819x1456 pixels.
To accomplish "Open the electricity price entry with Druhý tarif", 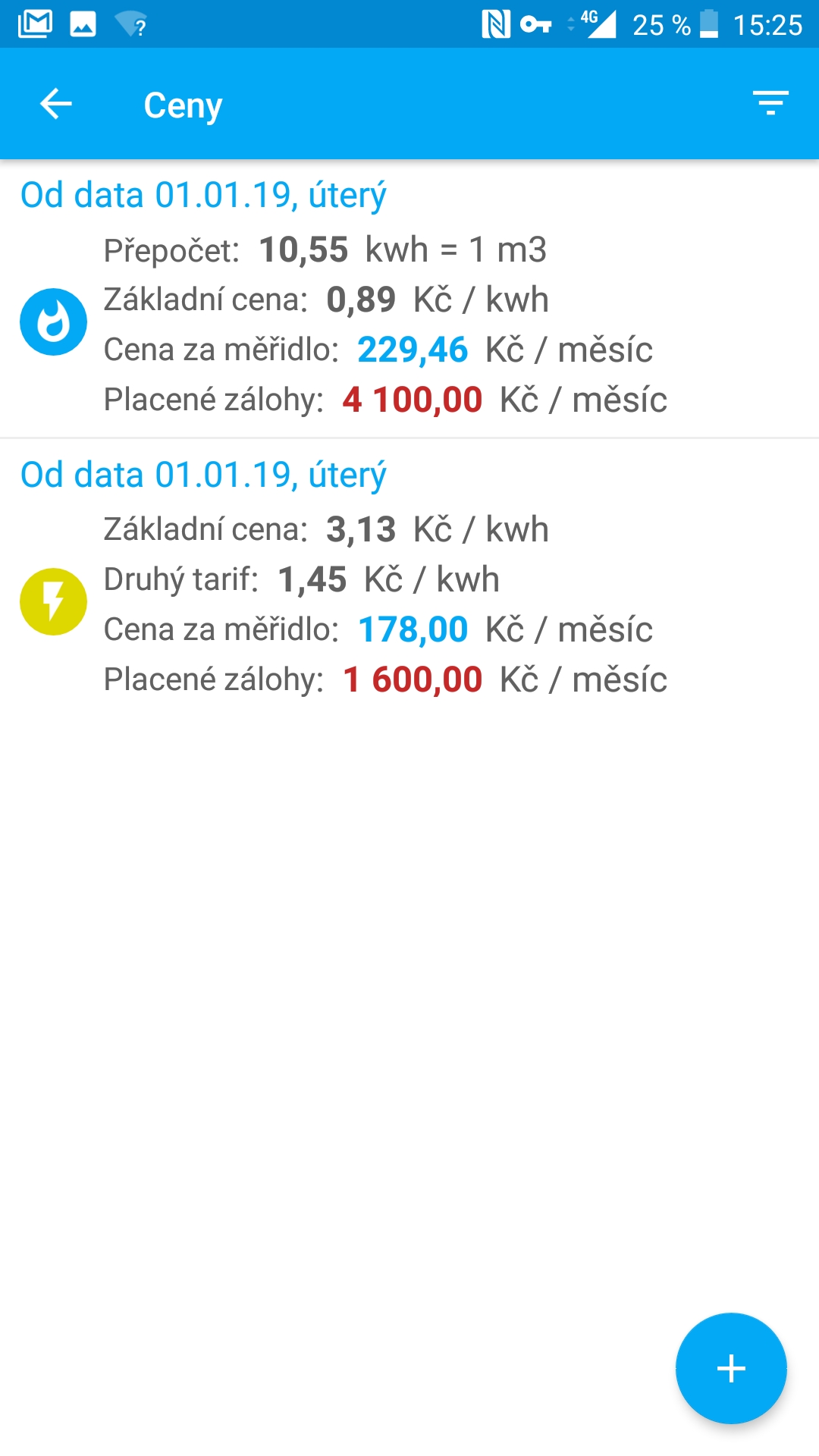I will [x=409, y=579].
